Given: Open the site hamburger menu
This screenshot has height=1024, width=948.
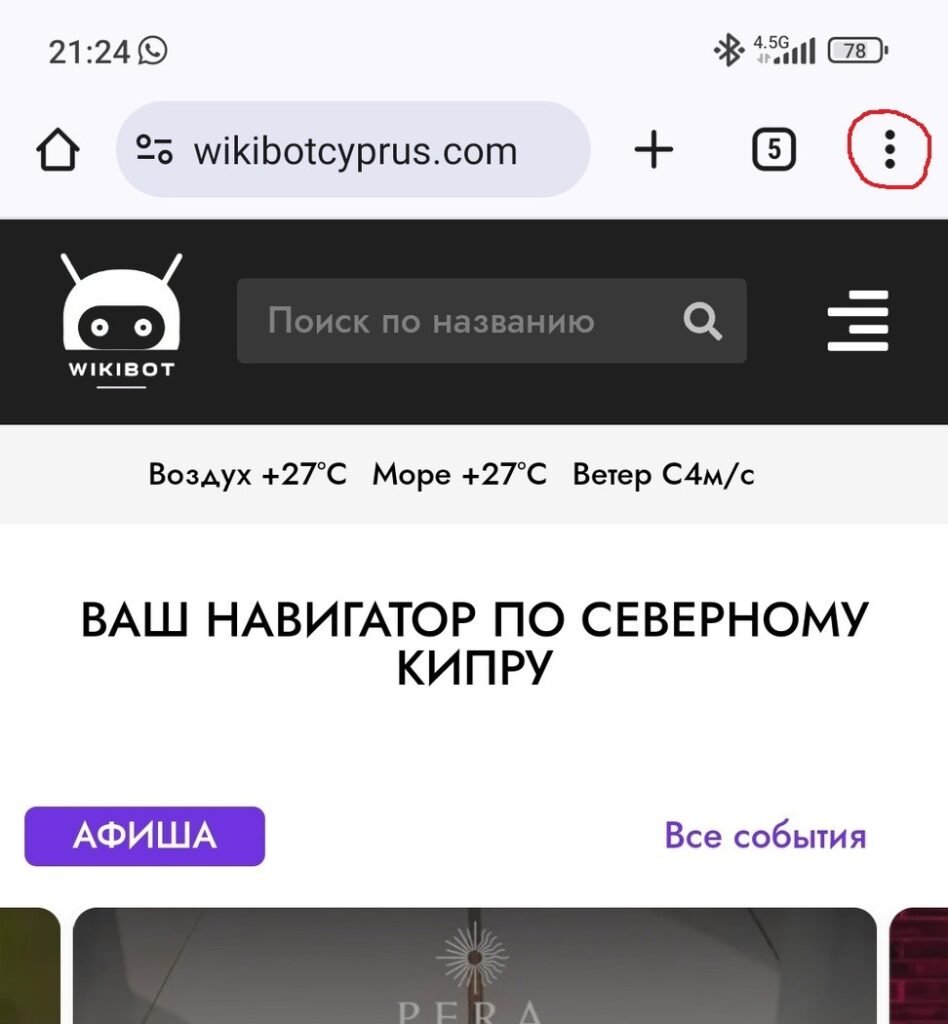Looking at the screenshot, I should coord(858,321).
